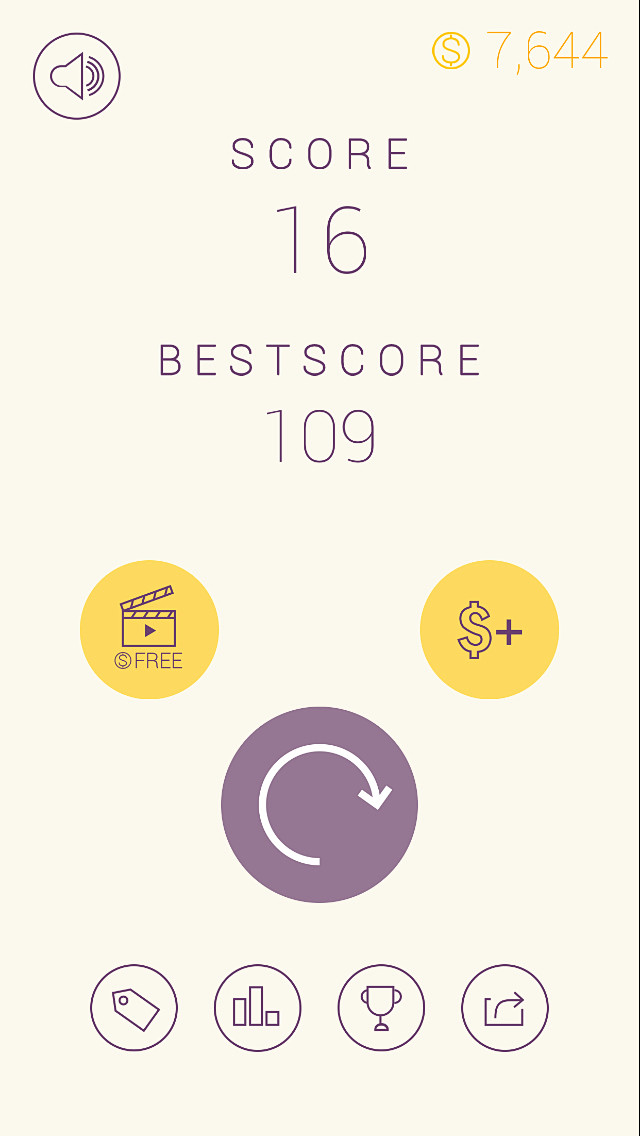
Task: Watch a video for free coins
Action: pyautogui.click(x=149, y=630)
